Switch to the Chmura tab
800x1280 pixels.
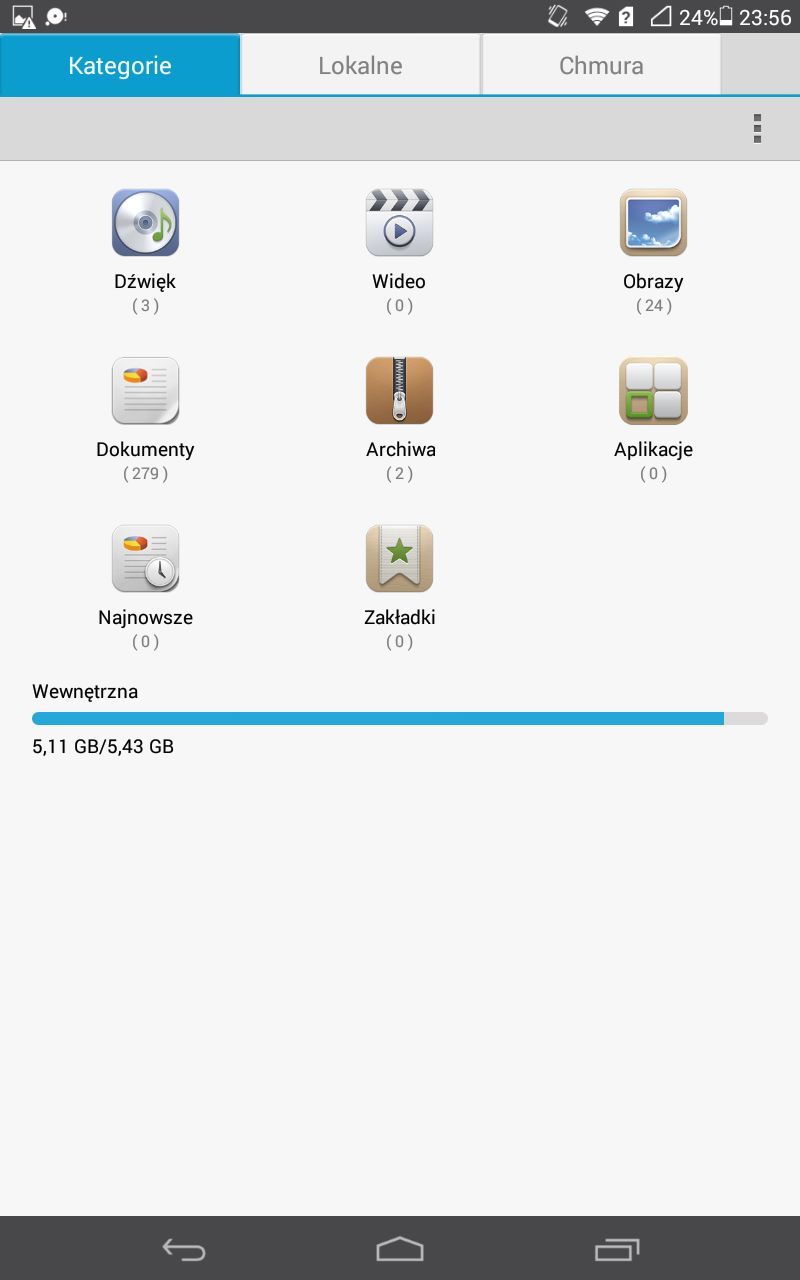[x=601, y=66]
